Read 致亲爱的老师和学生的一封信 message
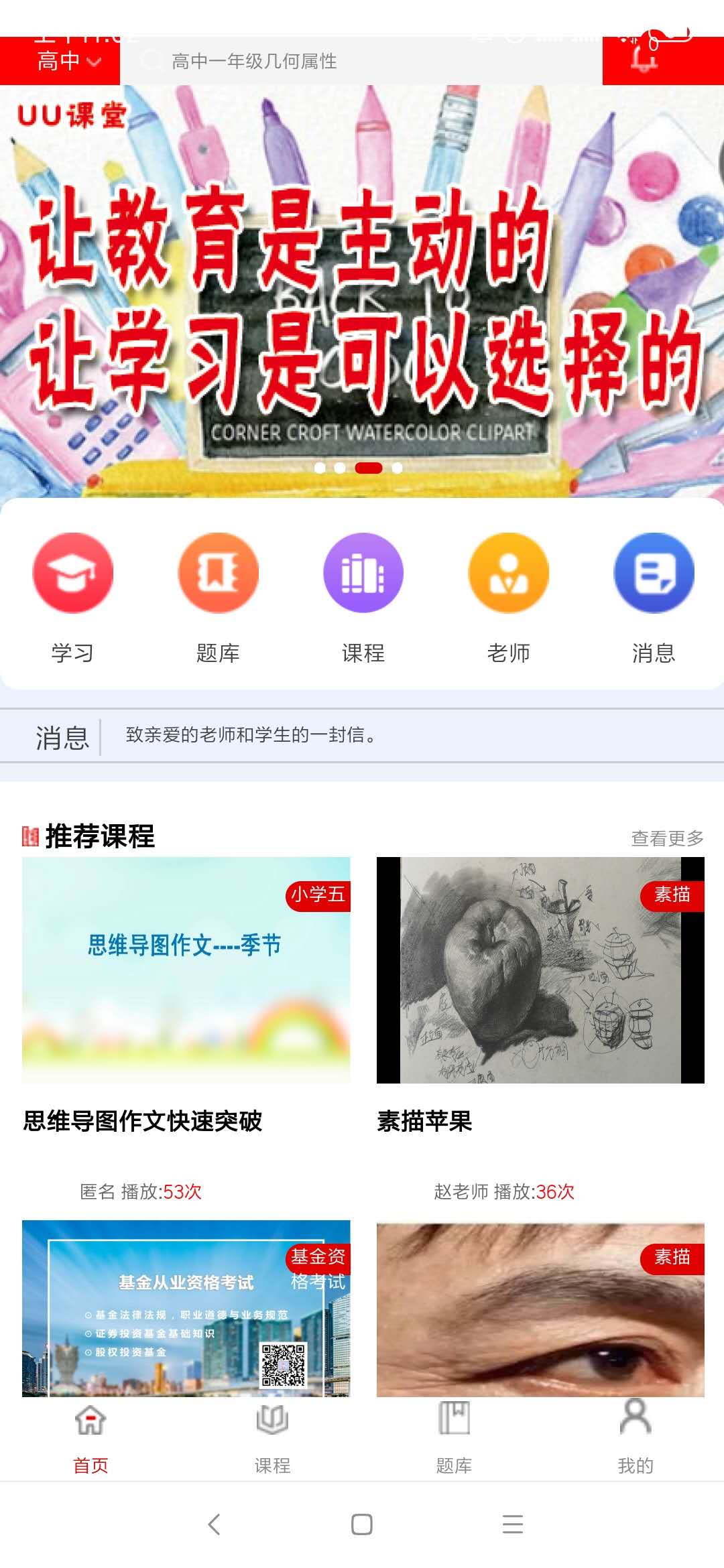 pos(251,735)
